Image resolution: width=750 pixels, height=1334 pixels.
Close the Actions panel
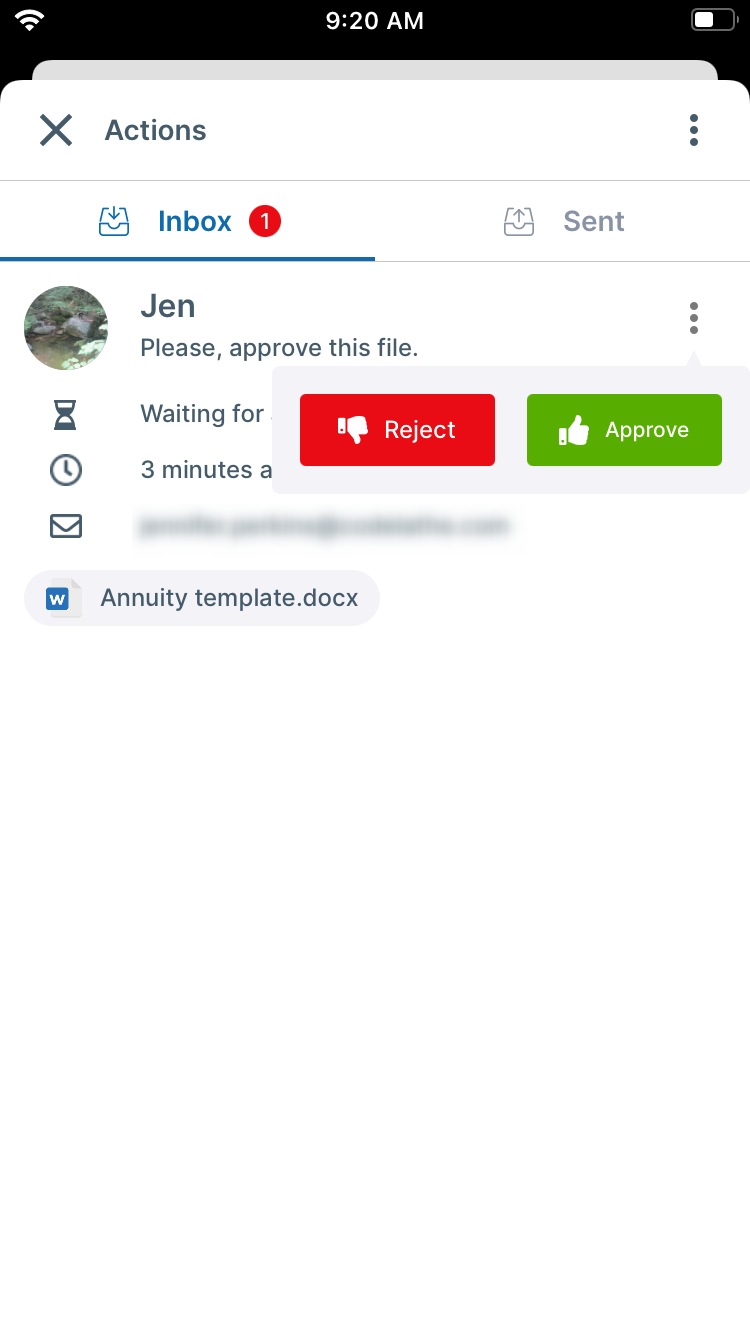[56, 130]
